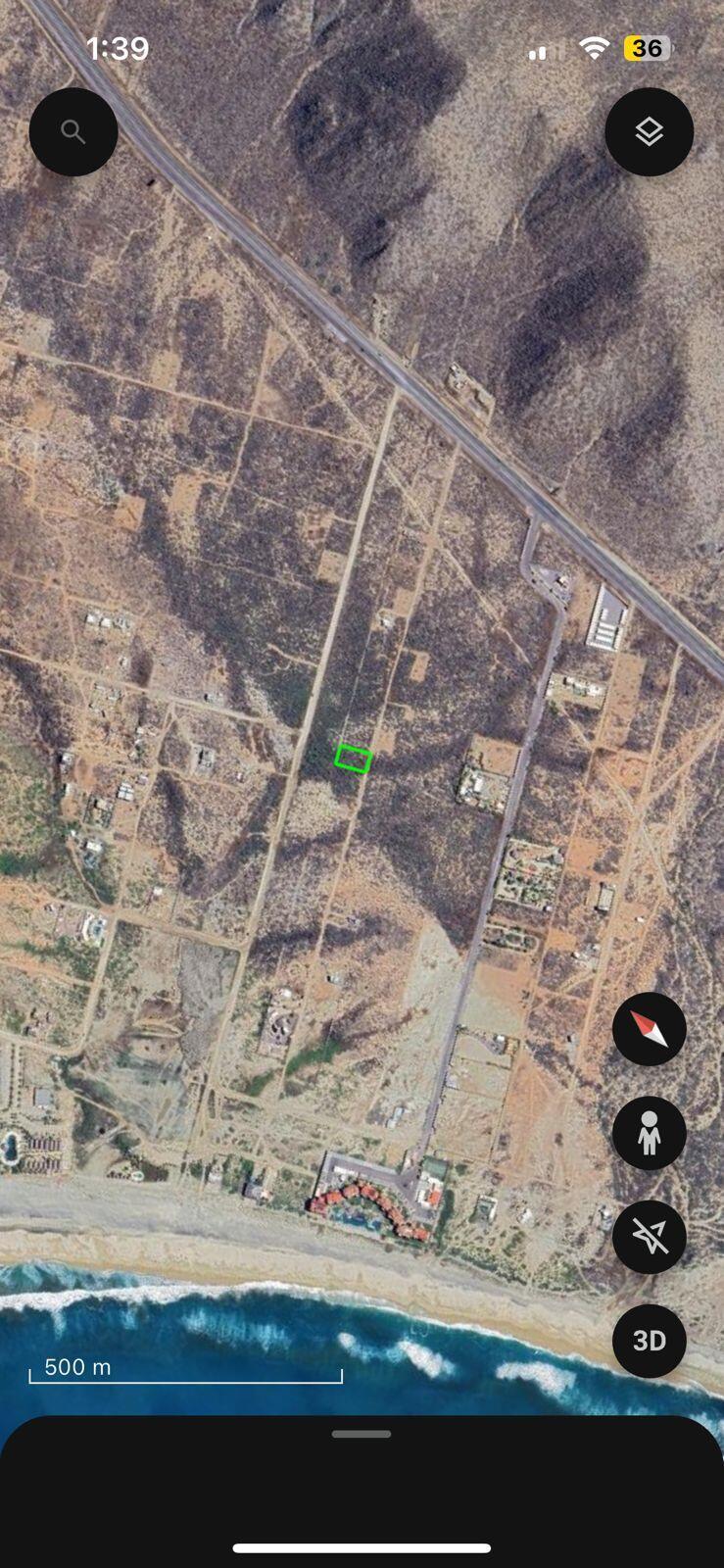724x1568 pixels.
Task: Open the search button
Action: (73, 132)
